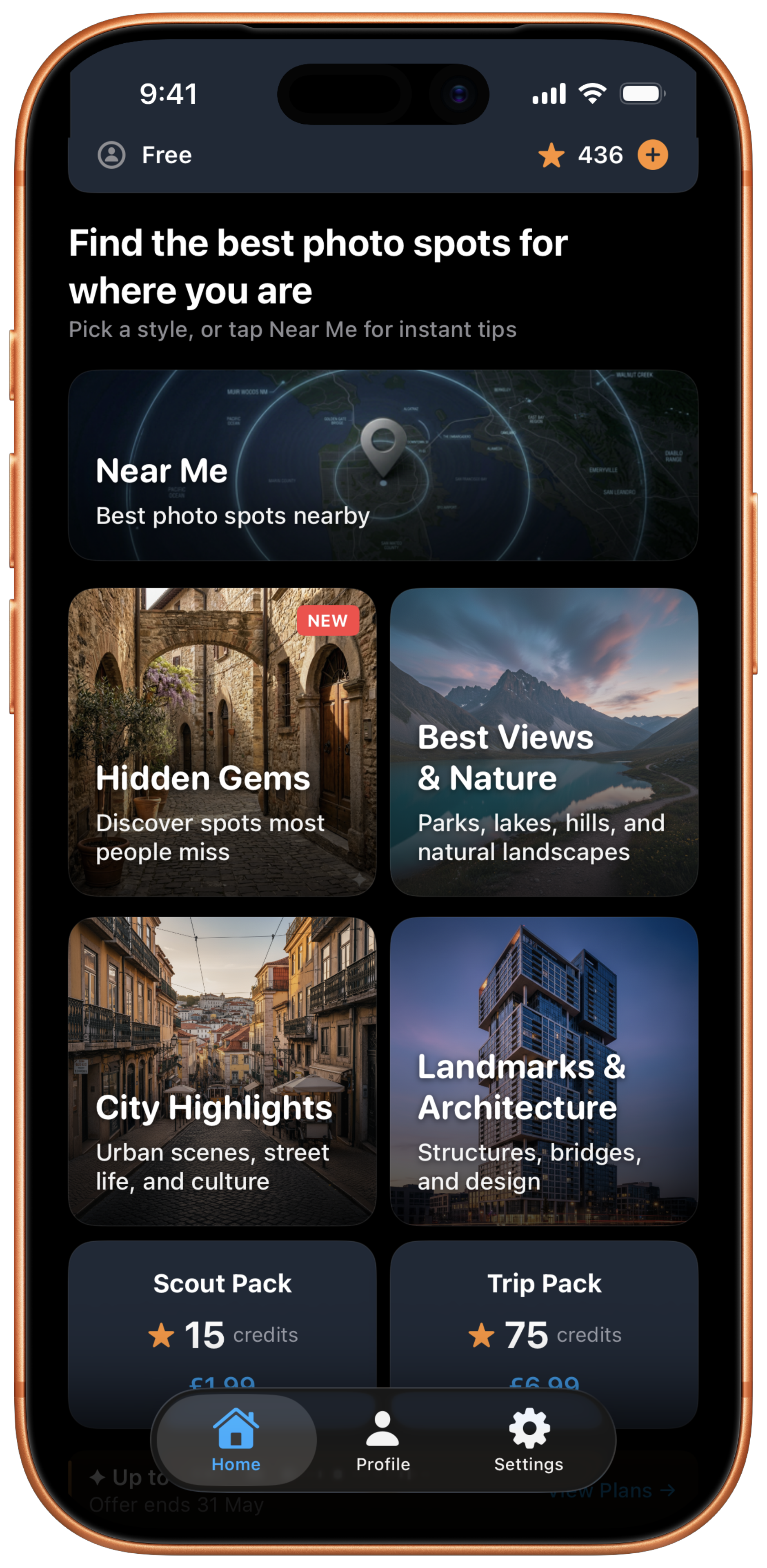Tap the NEW badge on Hidden Gems

click(327, 621)
